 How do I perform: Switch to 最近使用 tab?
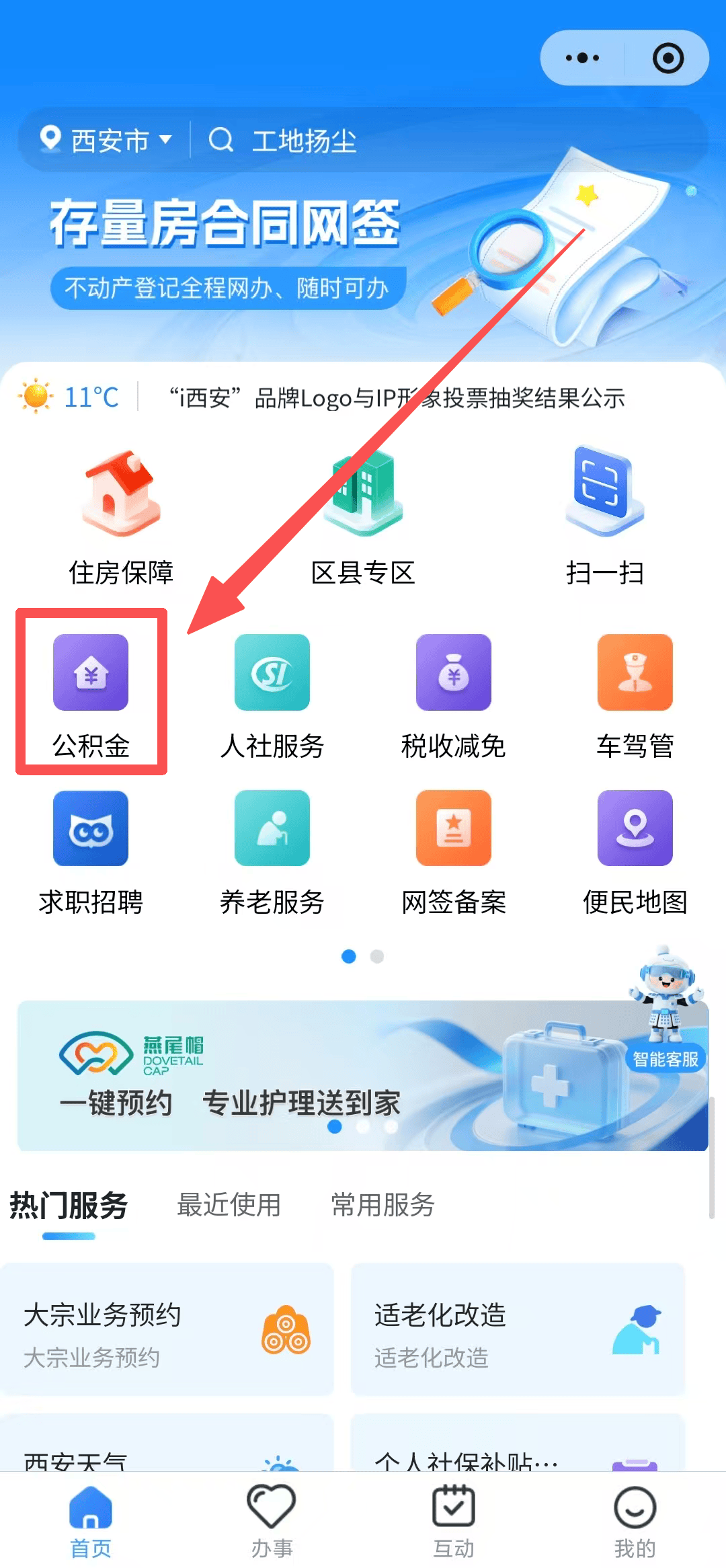pos(229,1205)
